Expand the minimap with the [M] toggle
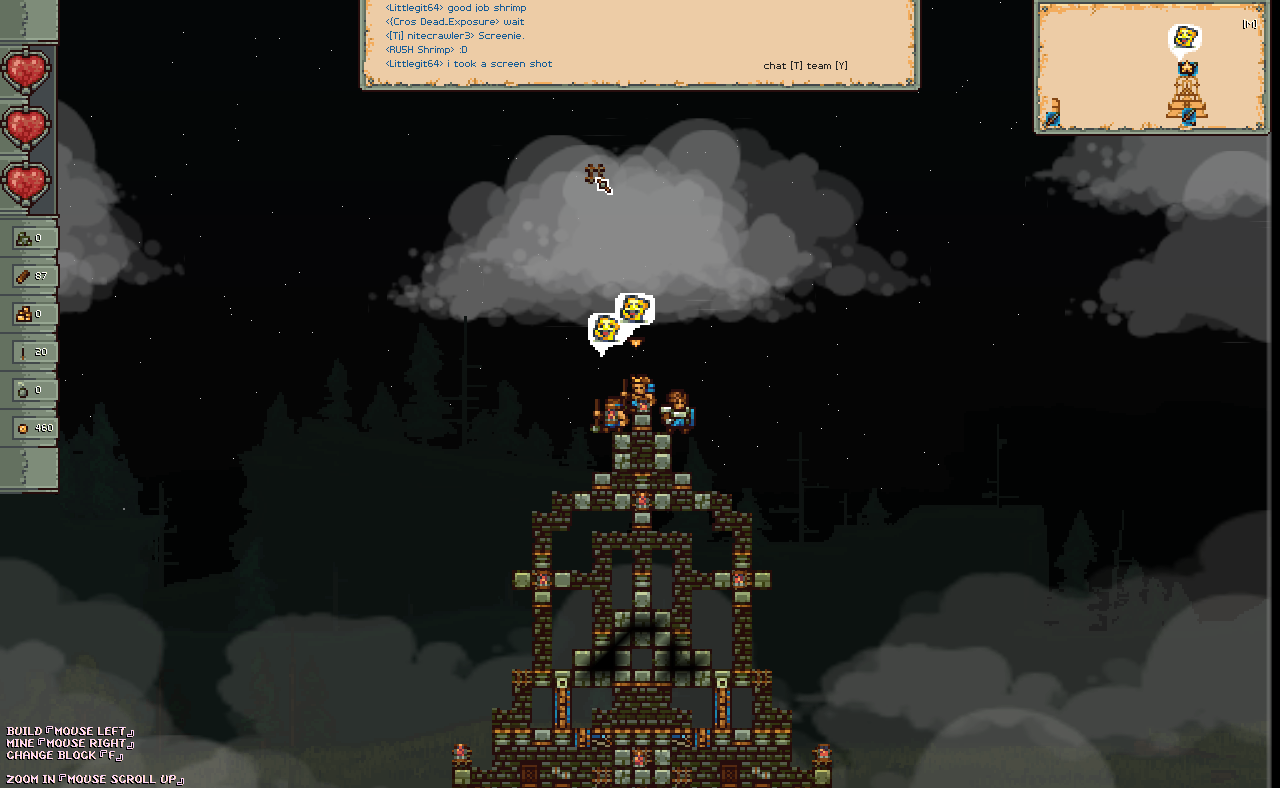This screenshot has width=1280, height=788. 1249,24
